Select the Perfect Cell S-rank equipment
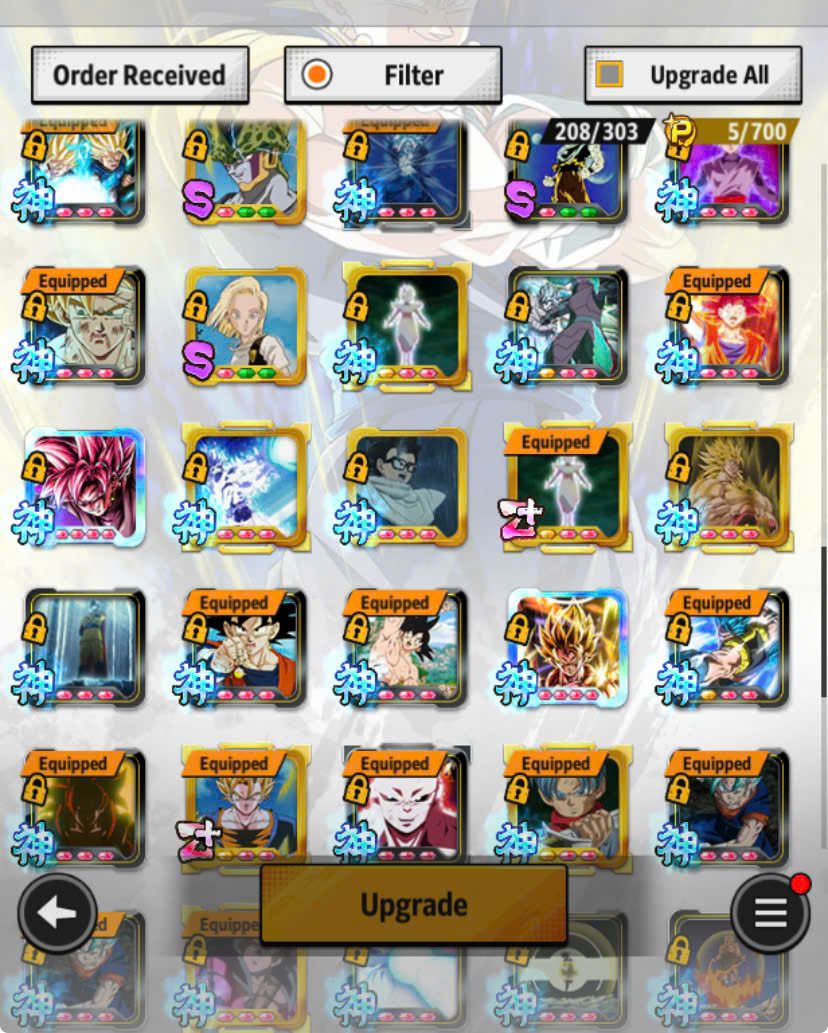Screen dimensions: 828x1033 point(245,172)
